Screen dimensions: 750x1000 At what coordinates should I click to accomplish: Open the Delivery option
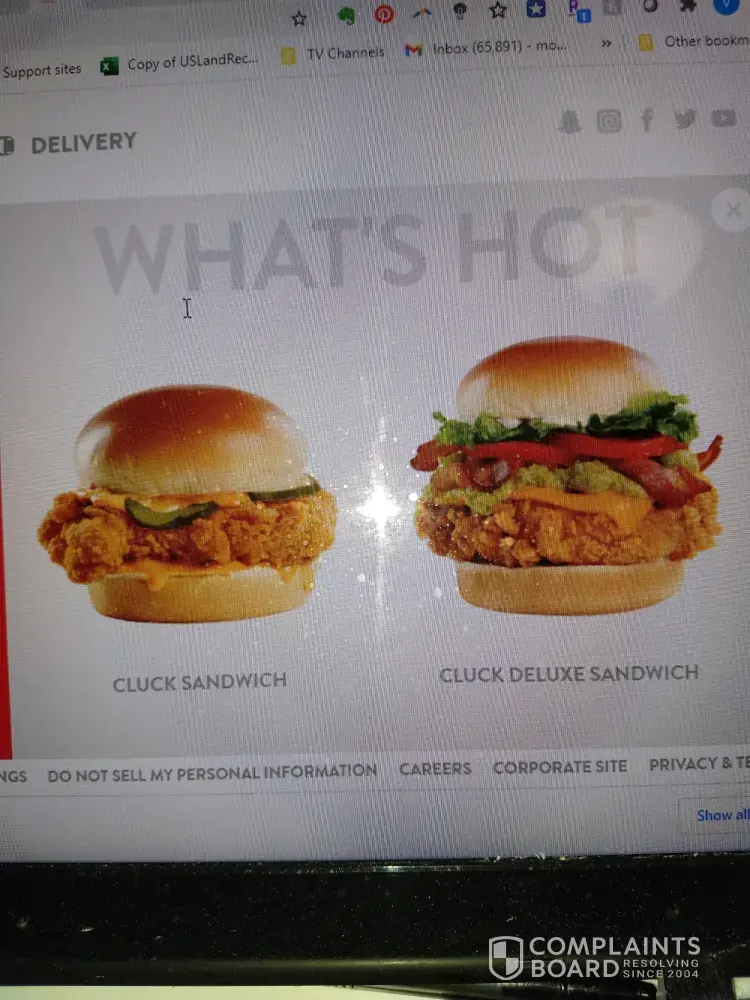coord(83,143)
